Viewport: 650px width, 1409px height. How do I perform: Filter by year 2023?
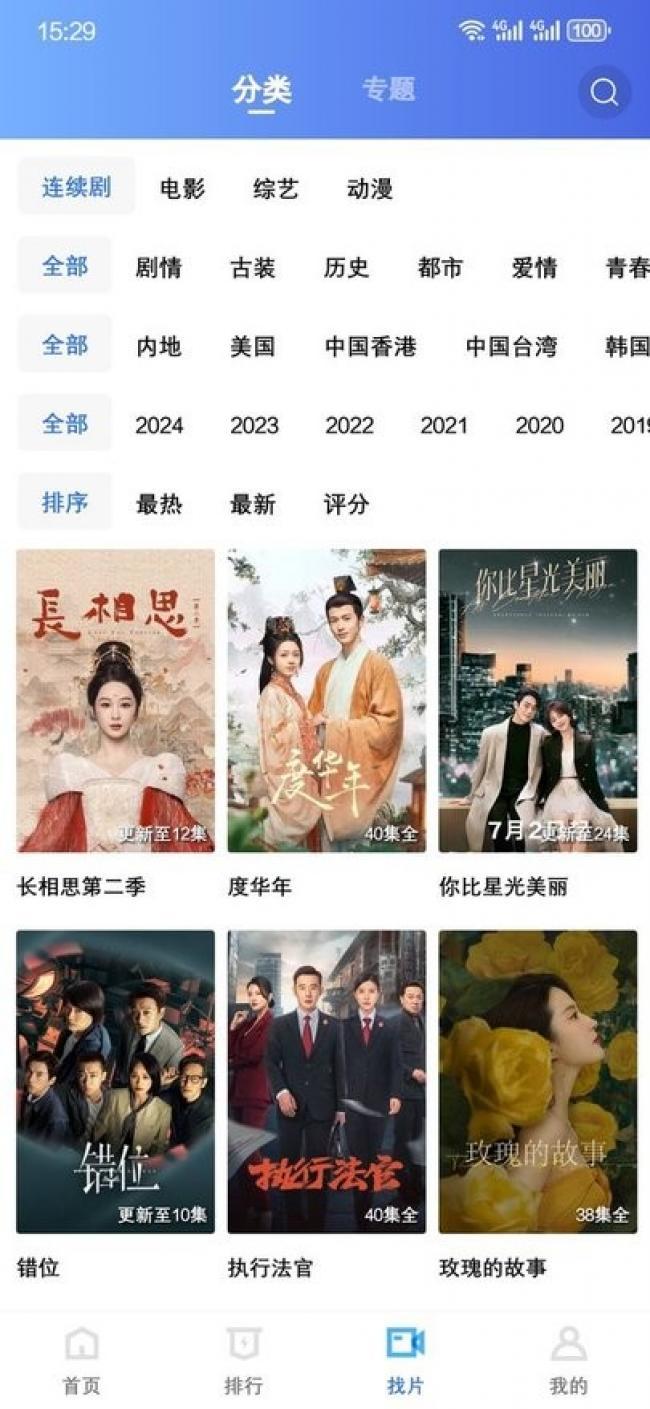click(x=254, y=425)
